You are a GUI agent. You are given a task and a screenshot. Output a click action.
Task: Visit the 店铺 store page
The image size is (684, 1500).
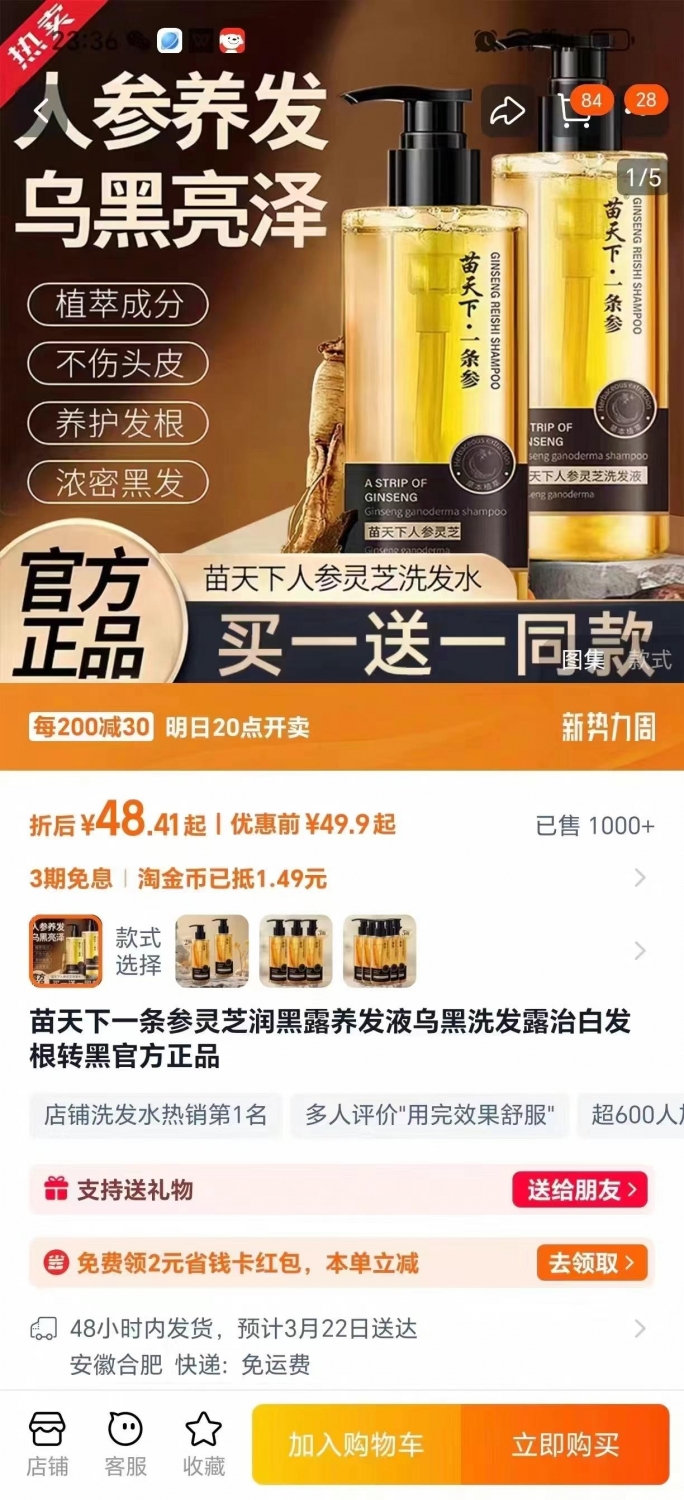pos(48,1445)
